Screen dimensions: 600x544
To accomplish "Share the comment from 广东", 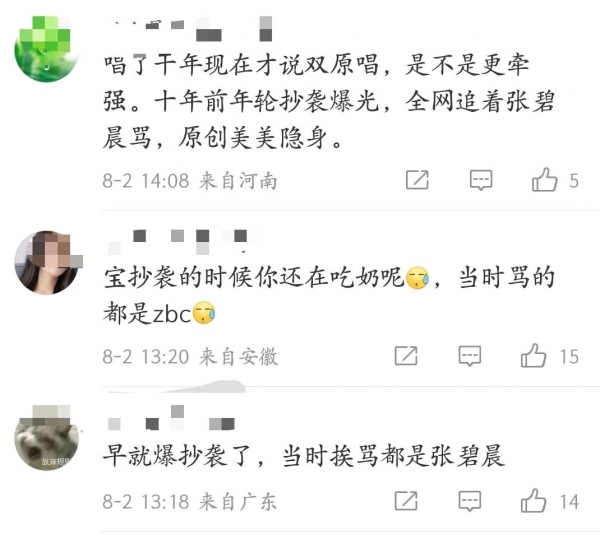I will [405, 501].
